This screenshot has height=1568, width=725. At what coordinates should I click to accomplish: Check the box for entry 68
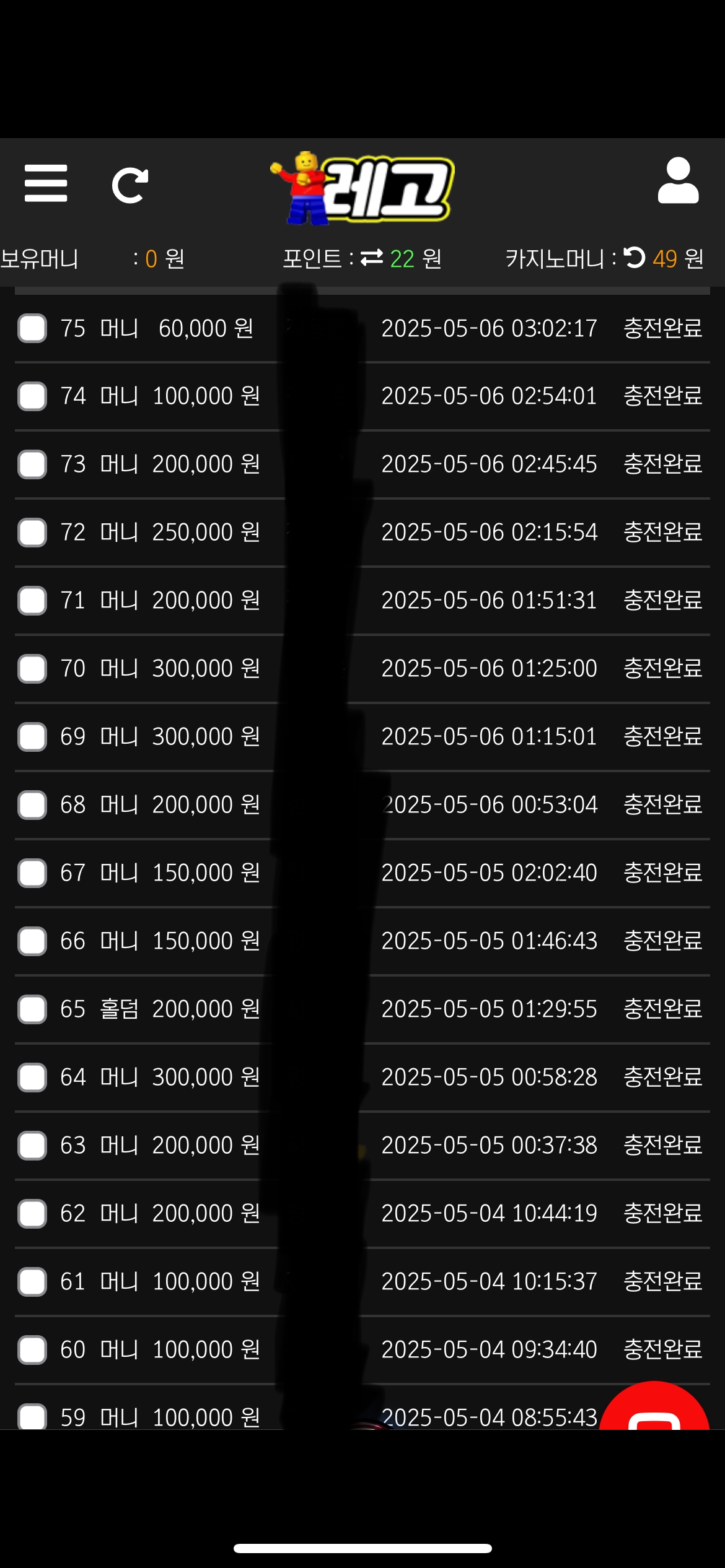click(32, 805)
